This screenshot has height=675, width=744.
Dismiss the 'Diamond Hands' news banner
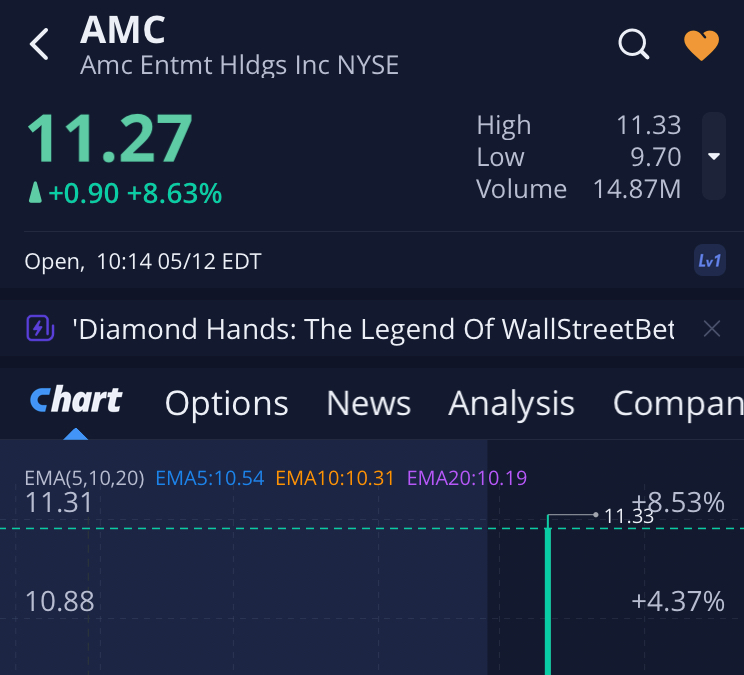[711, 328]
